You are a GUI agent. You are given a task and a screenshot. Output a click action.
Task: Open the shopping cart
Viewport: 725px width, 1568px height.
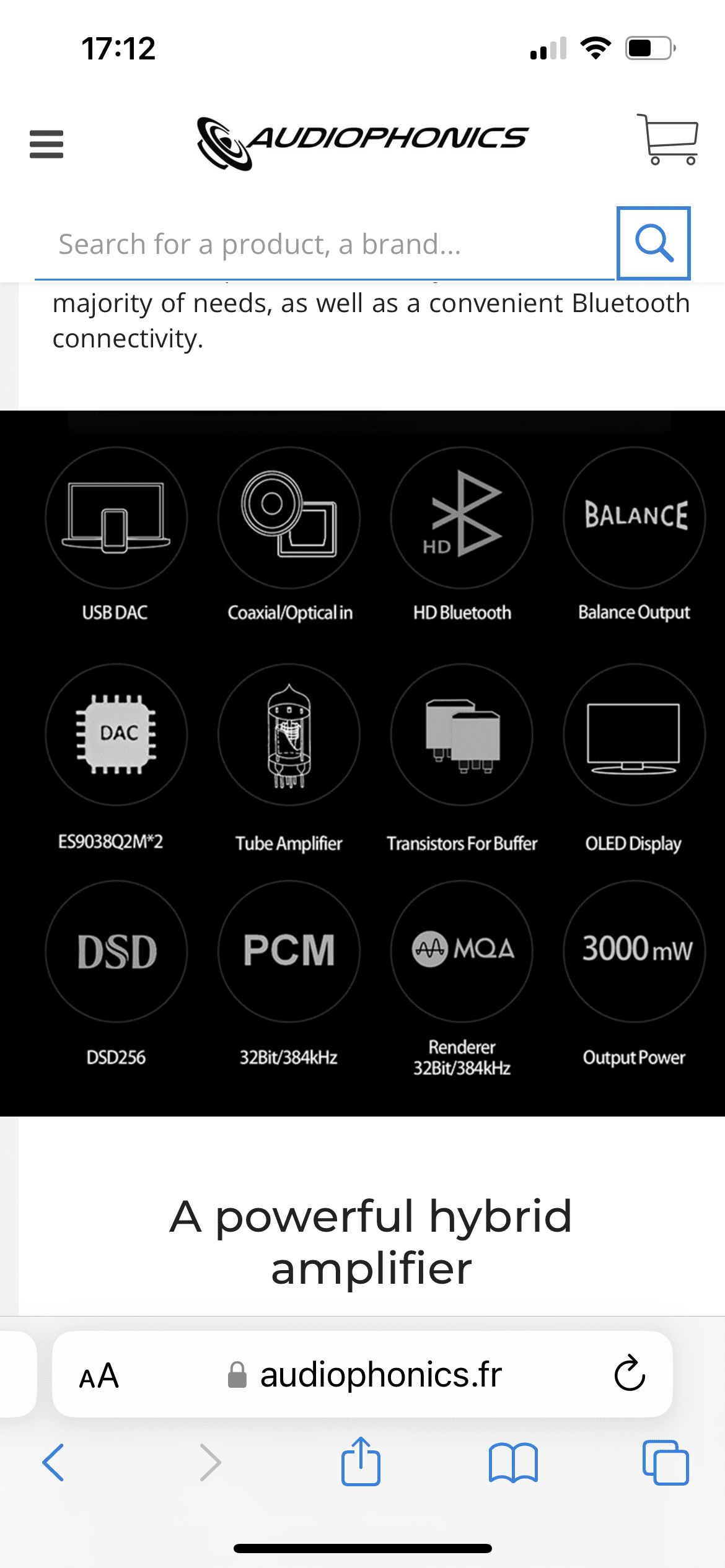point(667,139)
